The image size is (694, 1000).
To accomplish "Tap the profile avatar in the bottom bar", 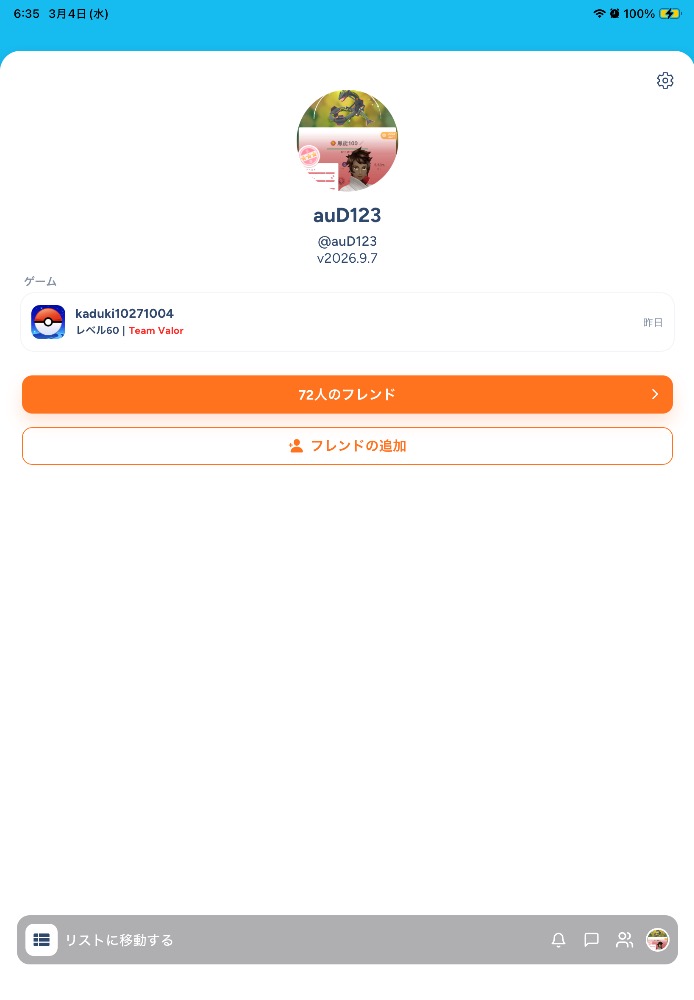I will pyautogui.click(x=657, y=940).
